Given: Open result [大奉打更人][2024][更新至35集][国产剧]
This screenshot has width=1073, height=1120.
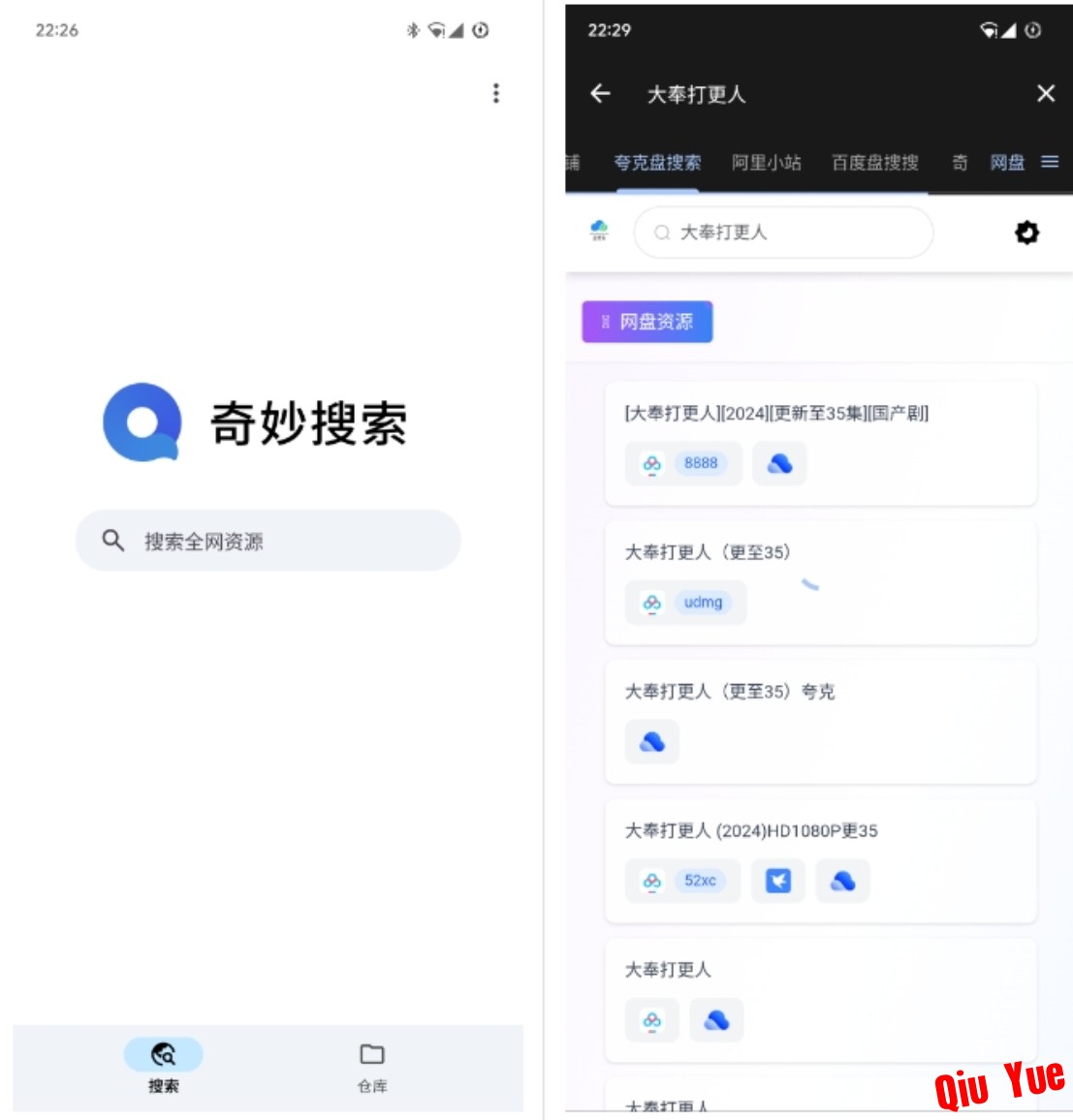Looking at the screenshot, I should point(776,414).
